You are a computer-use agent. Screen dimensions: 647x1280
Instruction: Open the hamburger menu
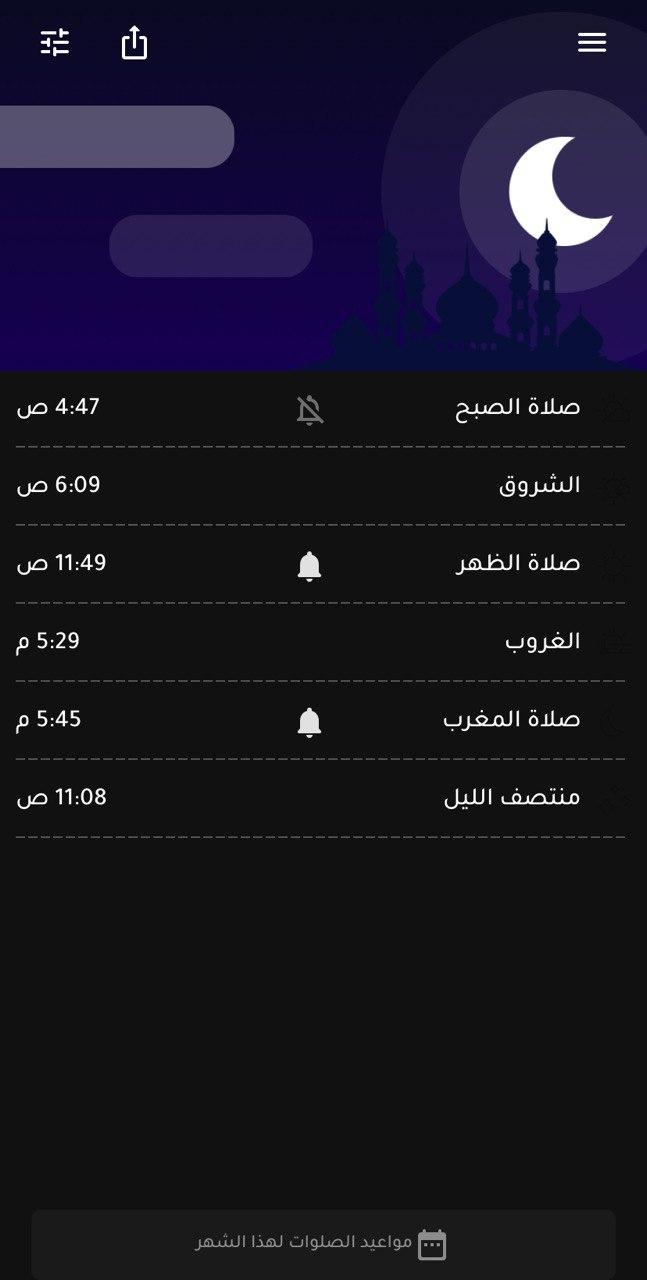pyautogui.click(x=592, y=43)
